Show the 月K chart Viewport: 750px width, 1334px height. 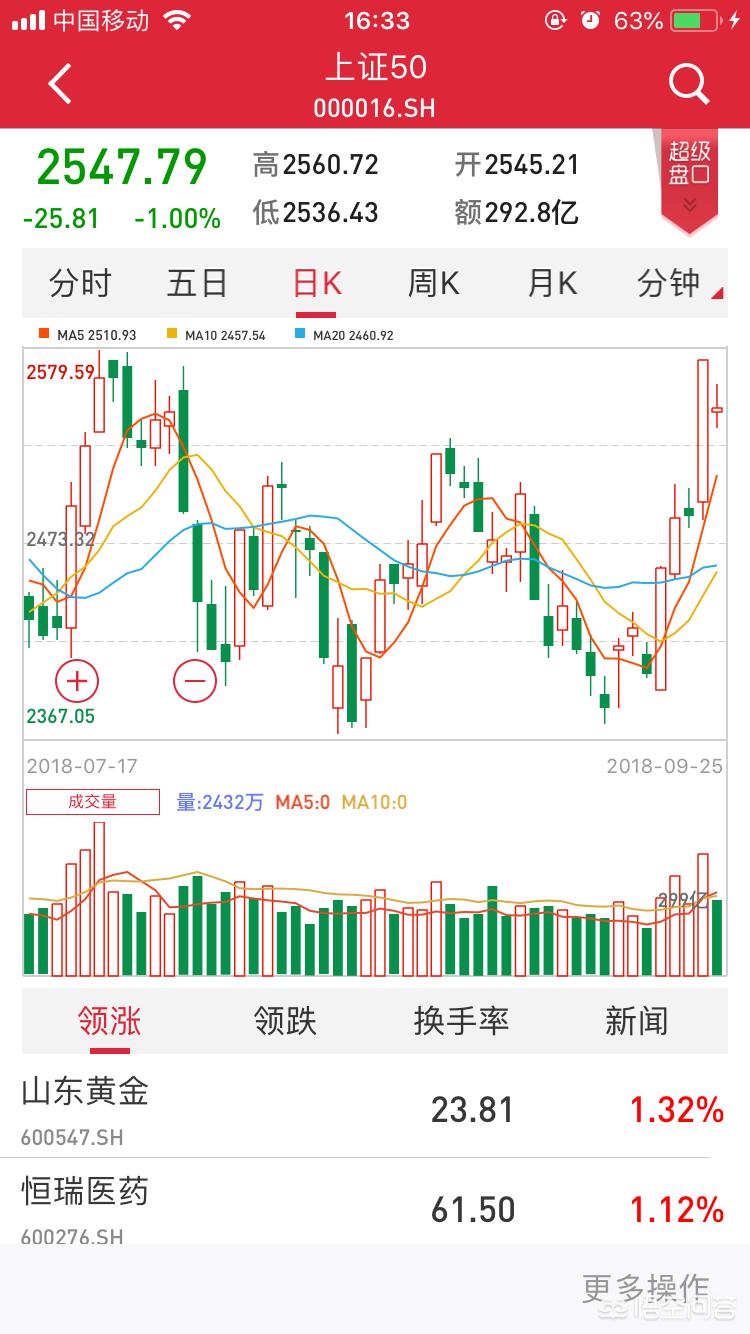coord(552,284)
